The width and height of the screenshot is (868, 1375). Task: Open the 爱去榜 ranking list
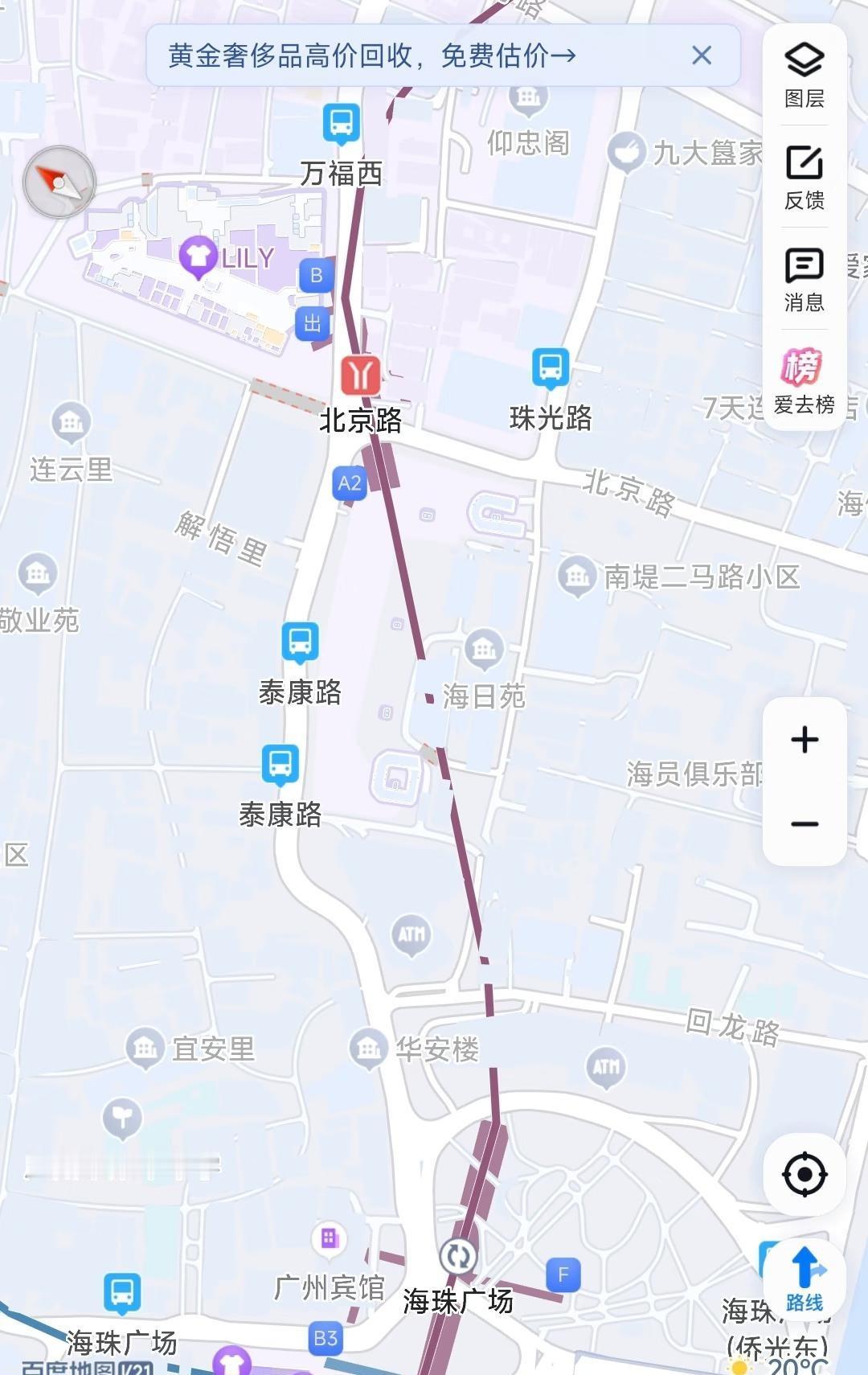[x=805, y=381]
